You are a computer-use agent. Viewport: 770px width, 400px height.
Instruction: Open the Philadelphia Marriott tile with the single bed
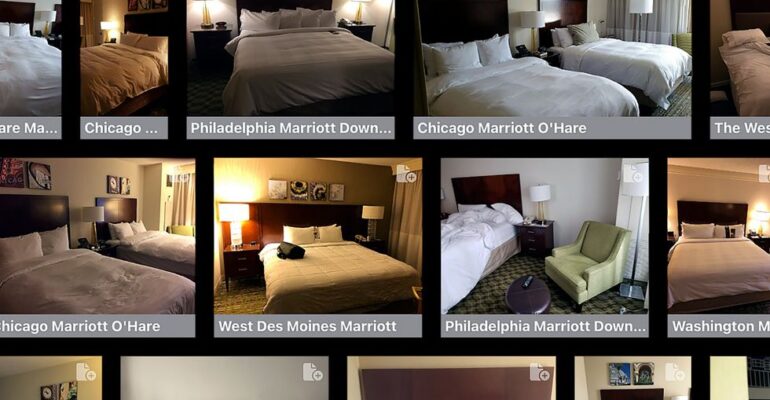(x=290, y=65)
